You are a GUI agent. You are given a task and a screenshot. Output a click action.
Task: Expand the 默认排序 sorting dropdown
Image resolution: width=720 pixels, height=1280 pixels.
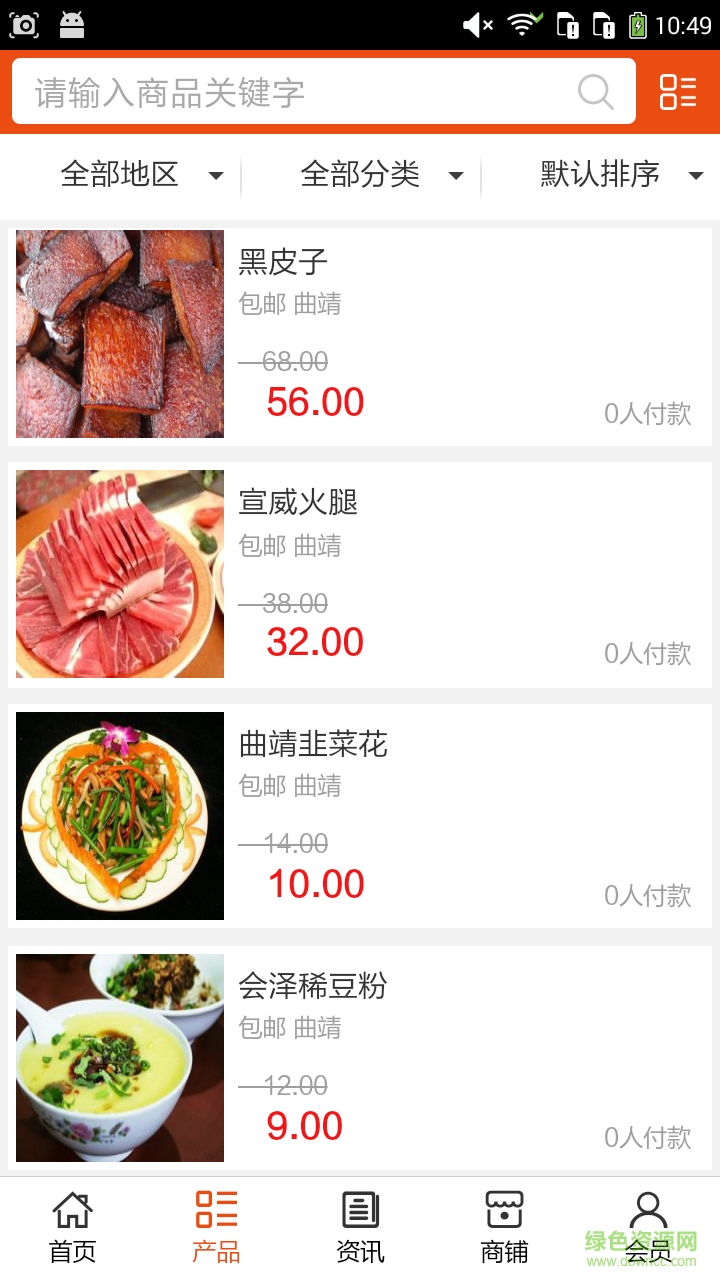click(620, 175)
